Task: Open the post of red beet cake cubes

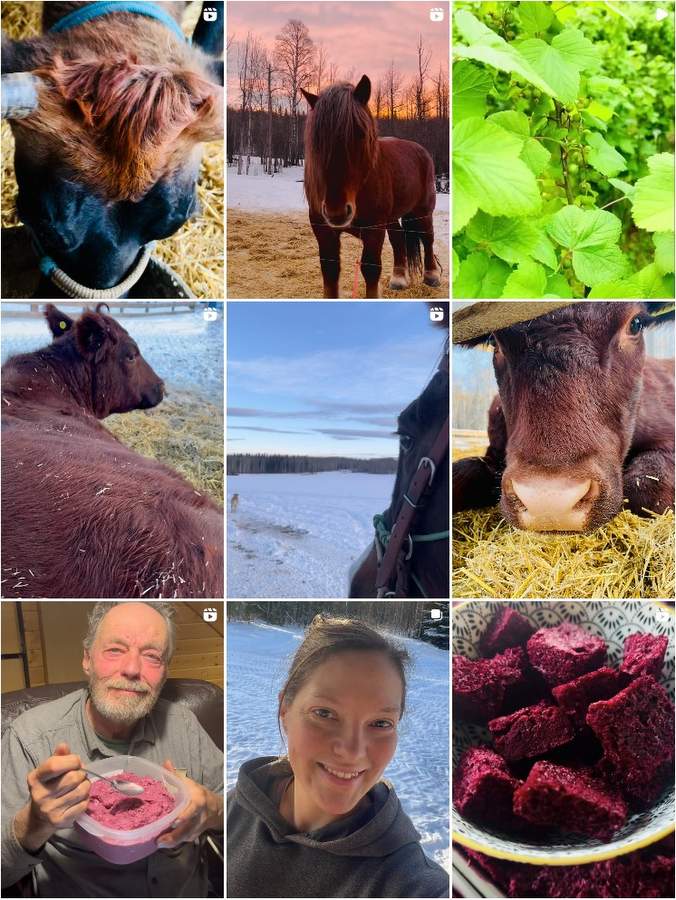Action: (564, 748)
